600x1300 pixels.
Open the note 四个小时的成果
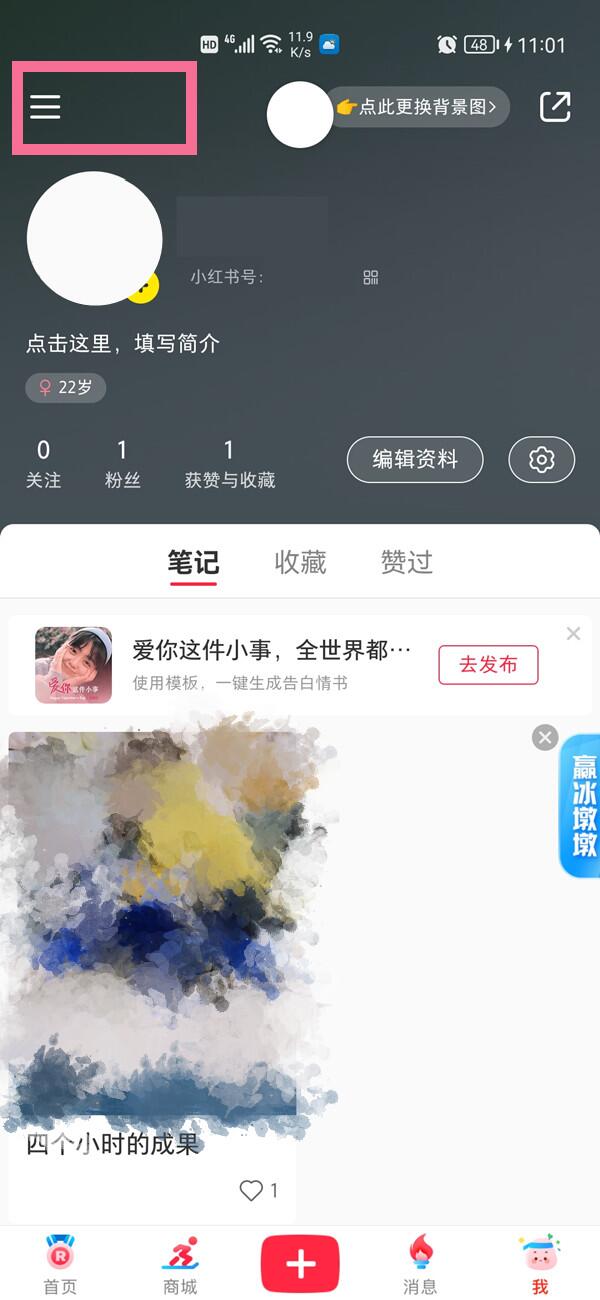click(x=152, y=950)
